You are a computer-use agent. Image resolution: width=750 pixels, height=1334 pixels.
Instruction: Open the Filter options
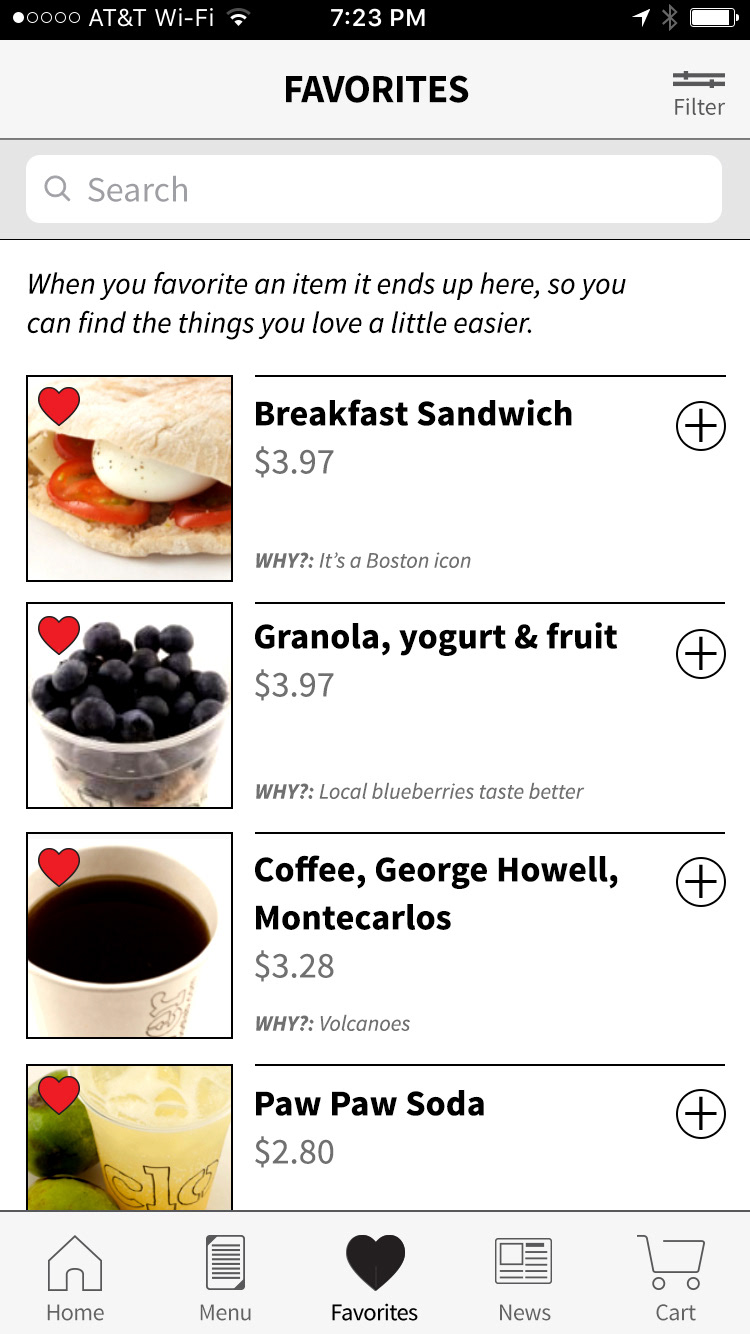698,93
